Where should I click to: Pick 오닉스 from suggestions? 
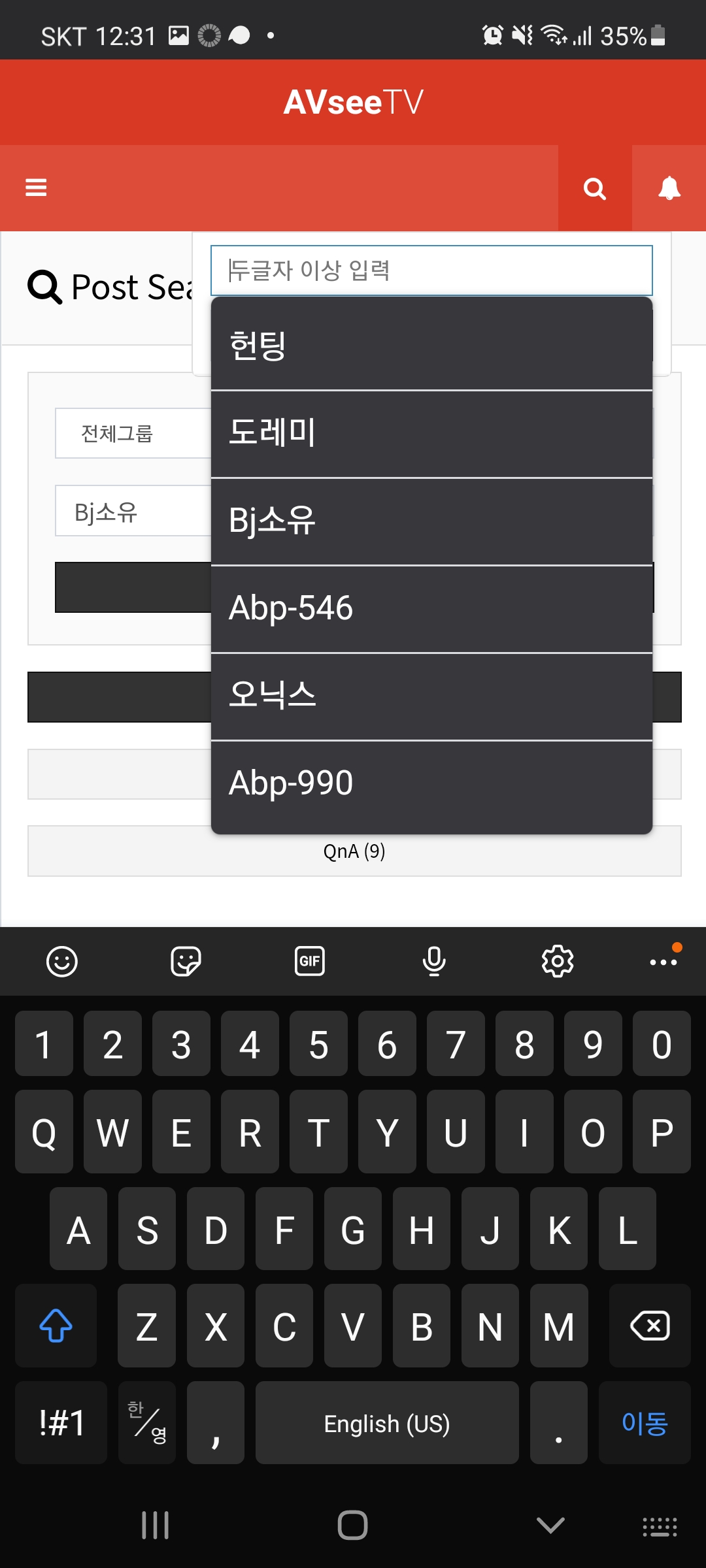(x=431, y=696)
